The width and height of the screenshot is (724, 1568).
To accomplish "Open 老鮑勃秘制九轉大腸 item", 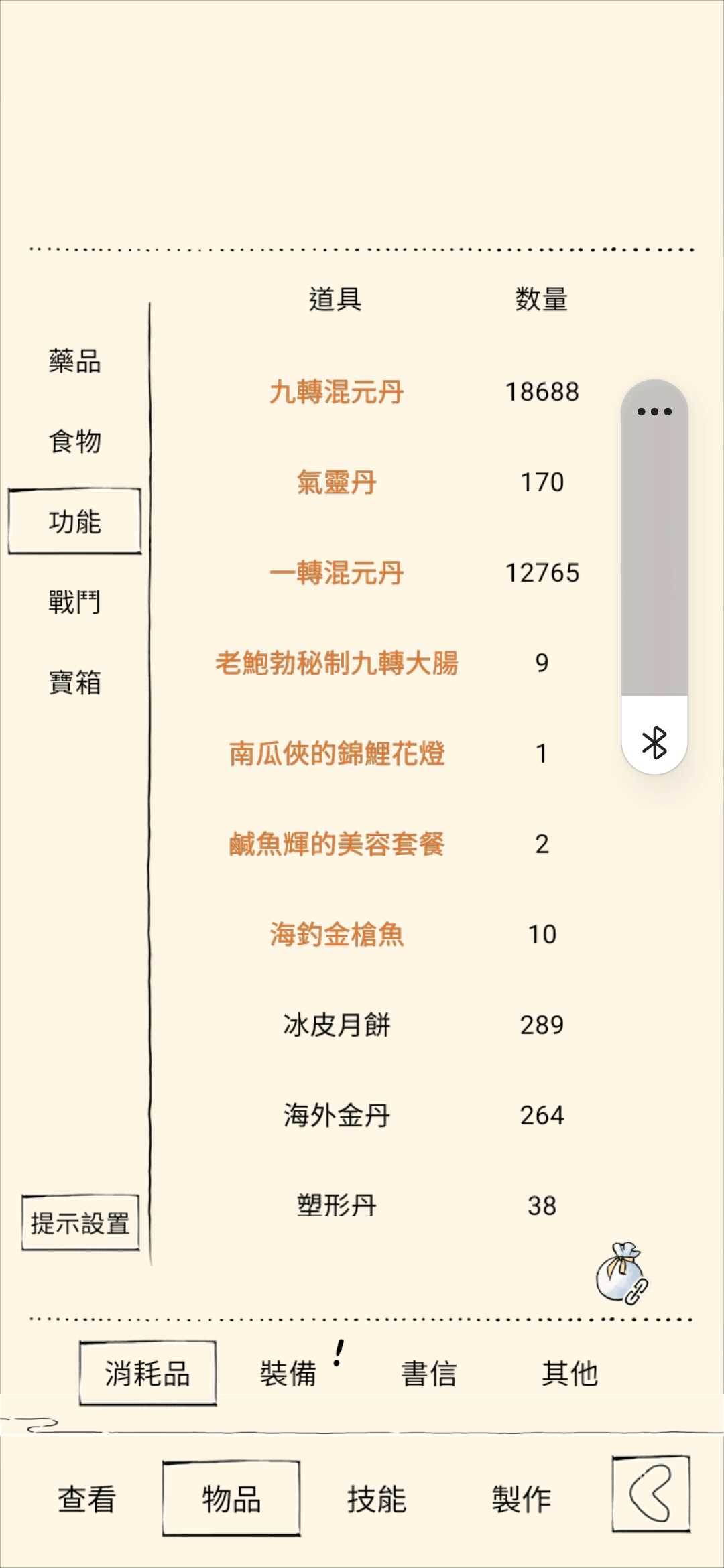I will (x=337, y=663).
